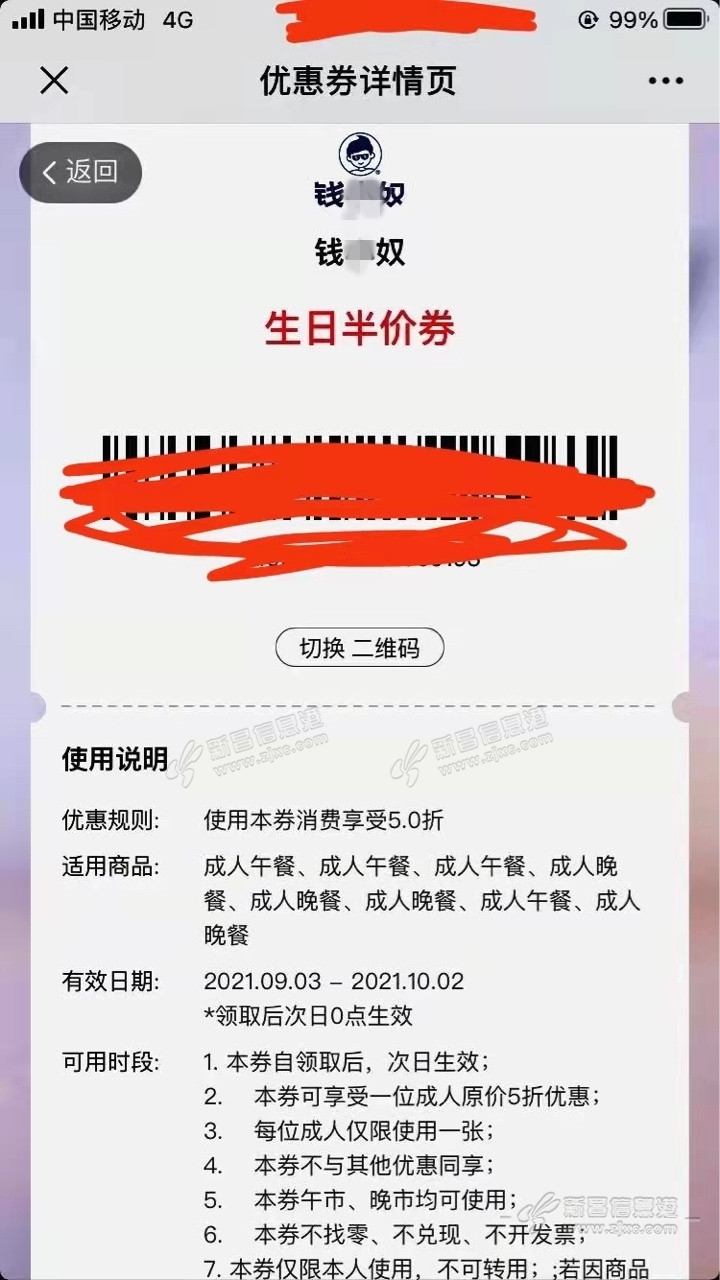Switch to QR code with 切换二维码

(359, 648)
